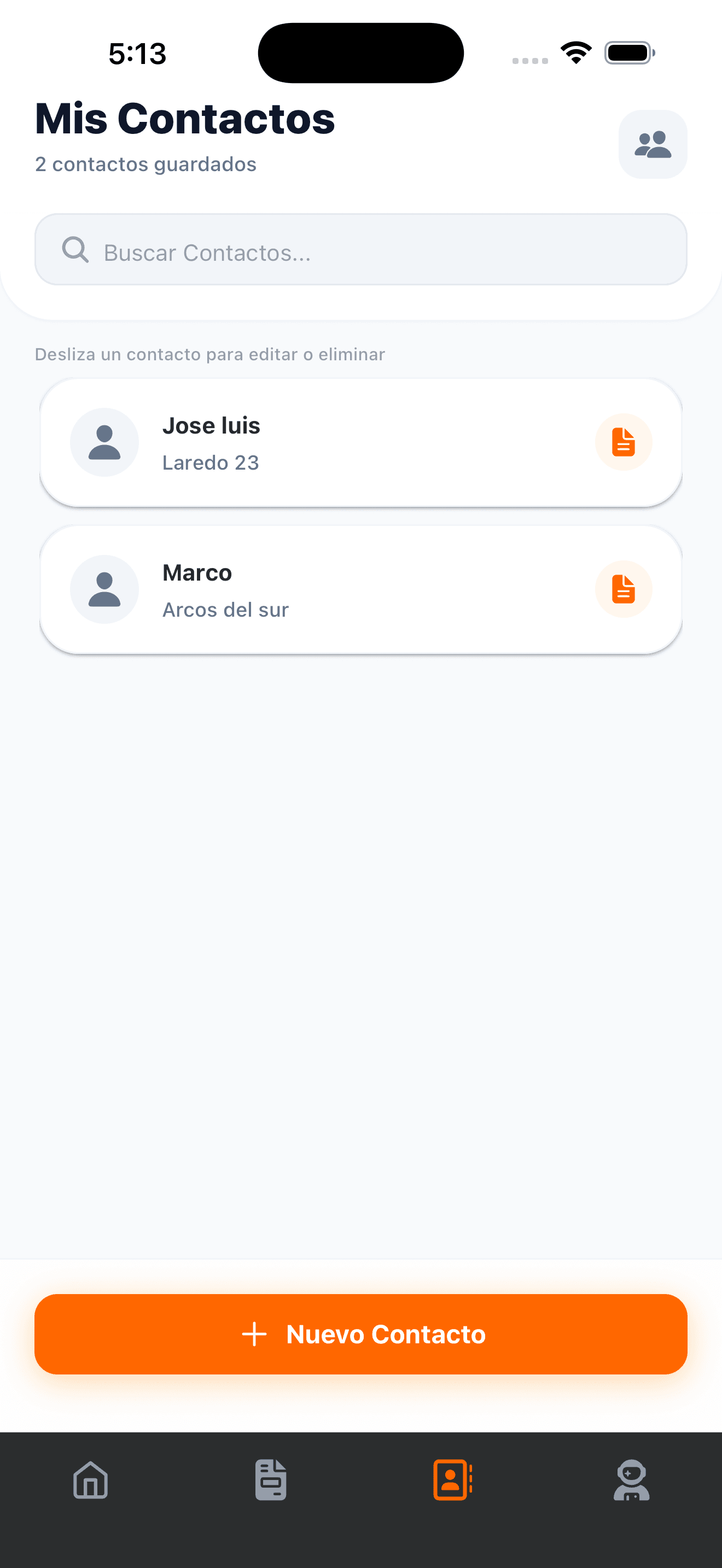Click the contact named Marco text
This screenshot has height=1568, width=722.
pyautogui.click(x=196, y=571)
